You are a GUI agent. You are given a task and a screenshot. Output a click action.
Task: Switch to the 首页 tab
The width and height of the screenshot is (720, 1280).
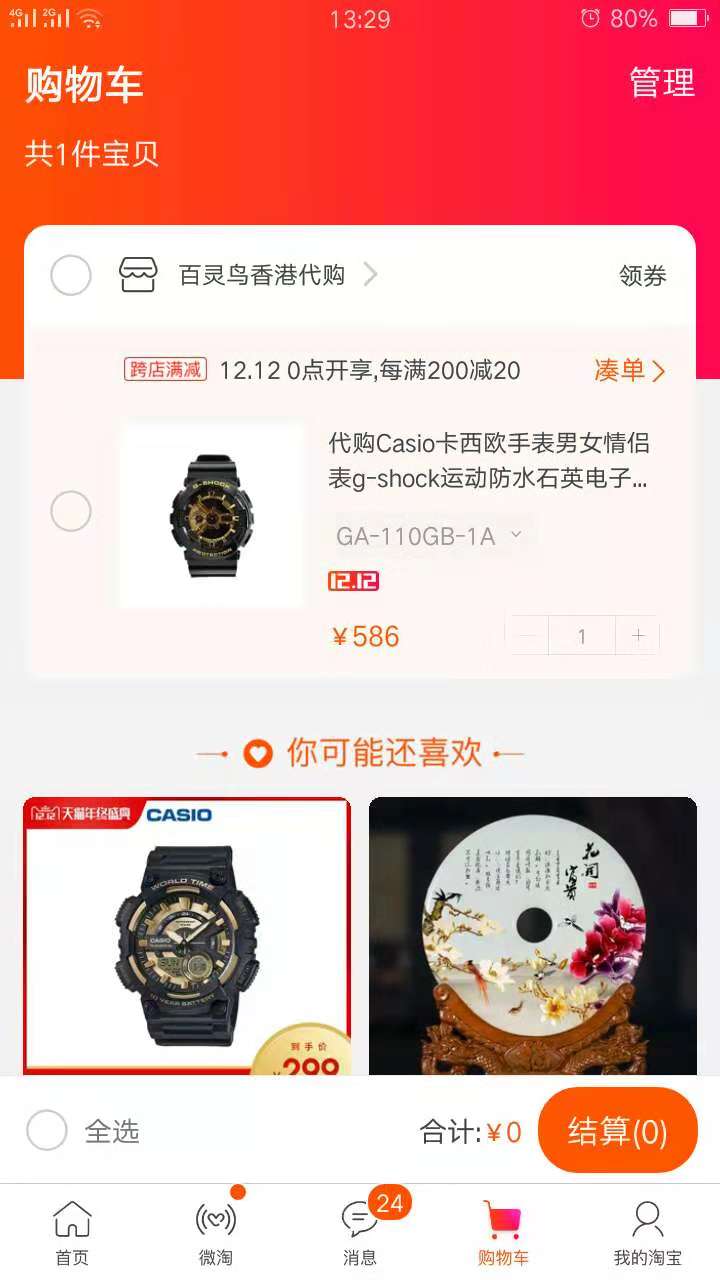72,1232
